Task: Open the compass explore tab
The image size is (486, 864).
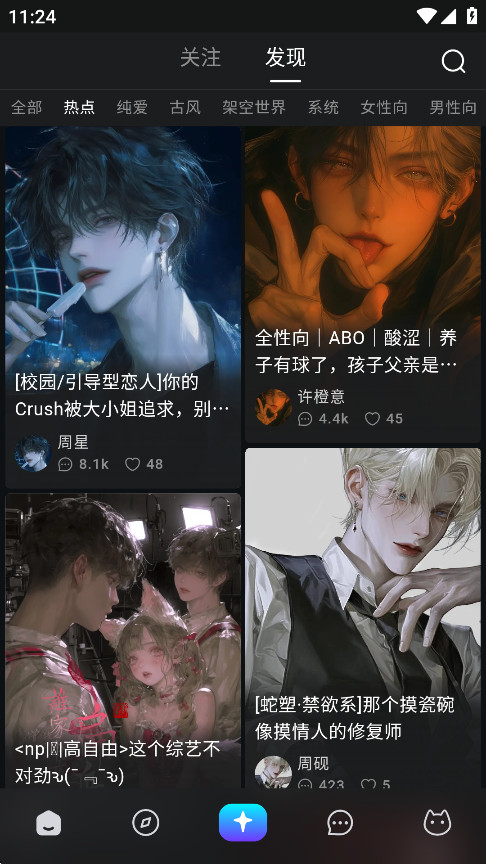Action: click(x=146, y=823)
